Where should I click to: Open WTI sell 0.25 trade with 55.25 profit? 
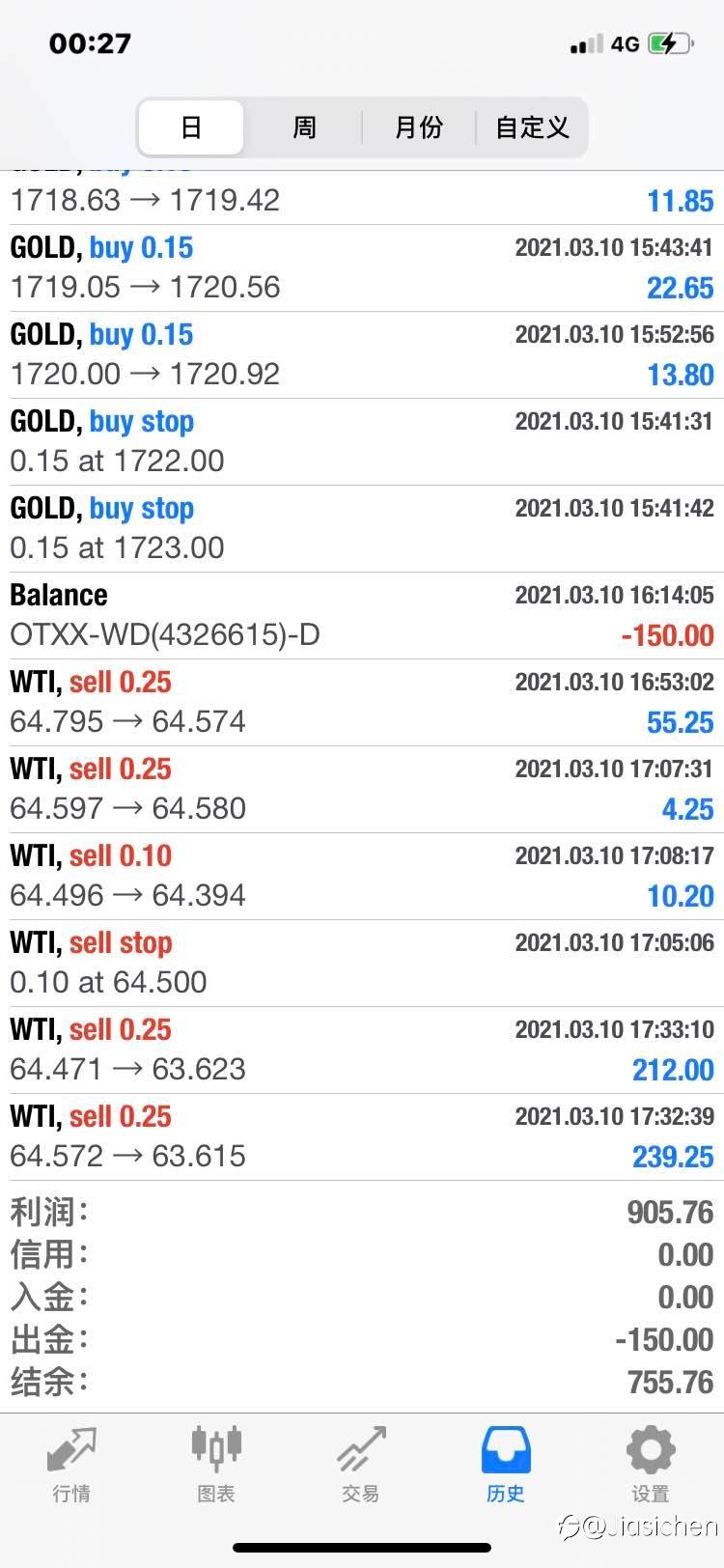pyautogui.click(x=362, y=702)
